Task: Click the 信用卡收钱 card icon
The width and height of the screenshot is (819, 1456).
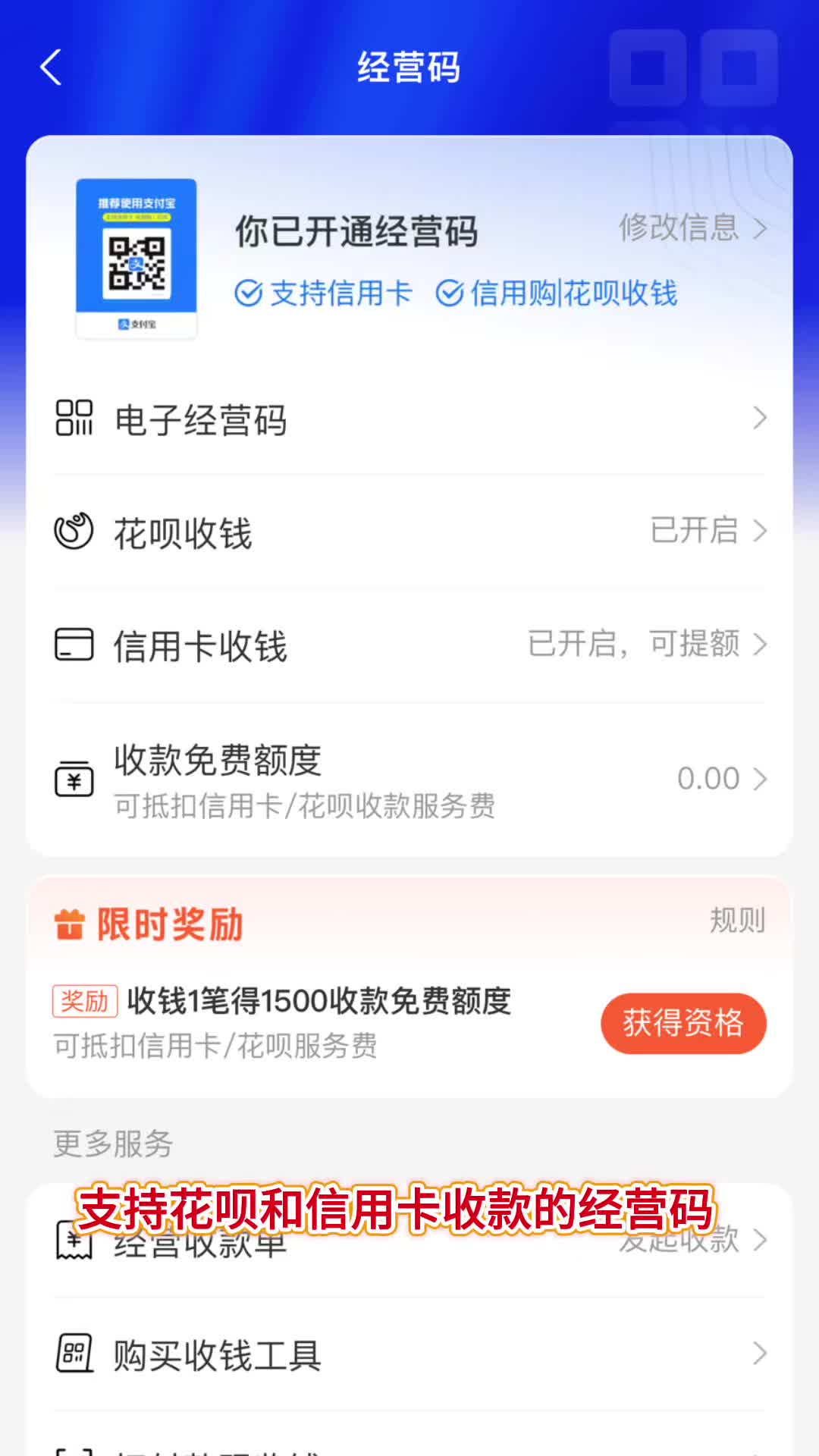Action: point(74,644)
